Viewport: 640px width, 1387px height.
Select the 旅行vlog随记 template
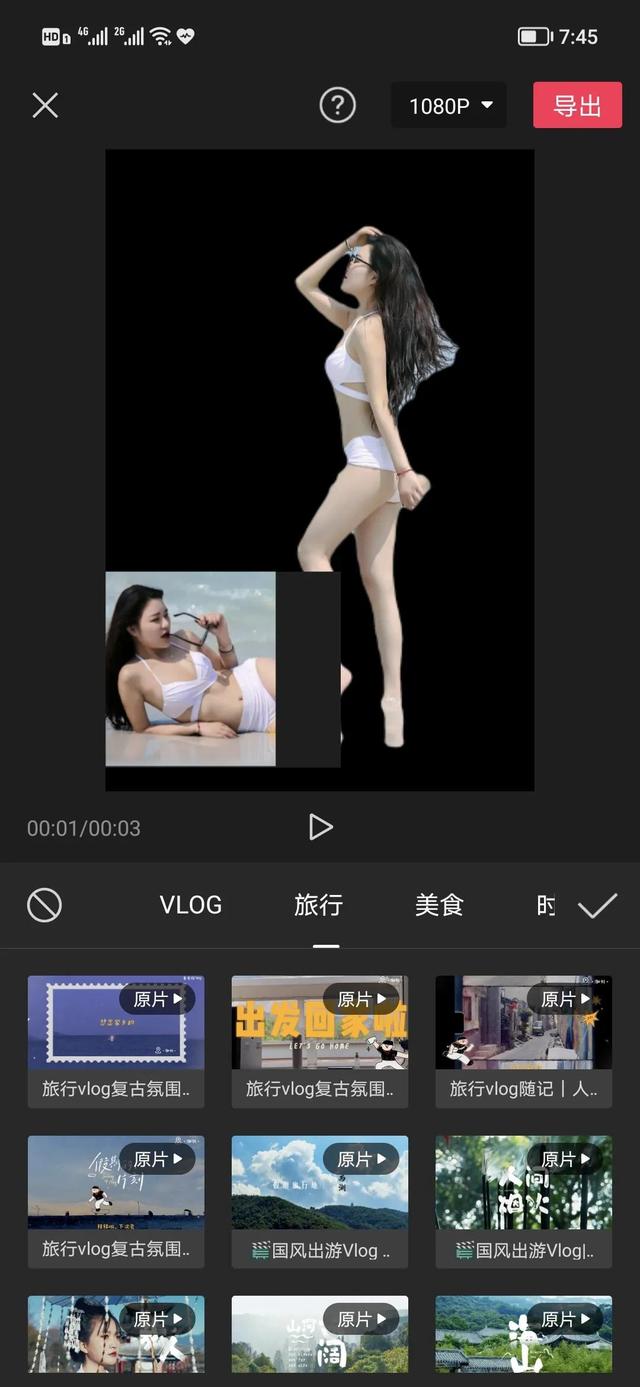tap(524, 1041)
